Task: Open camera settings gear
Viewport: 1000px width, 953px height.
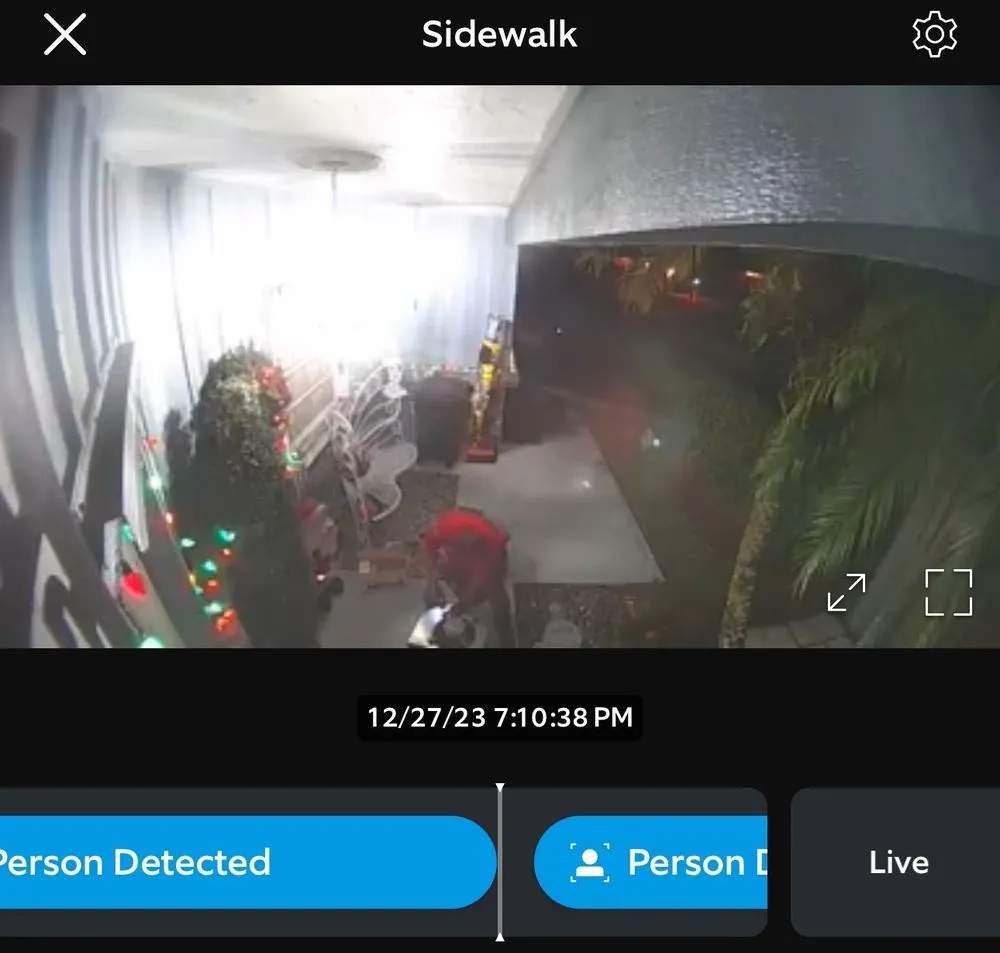Action: coord(935,35)
